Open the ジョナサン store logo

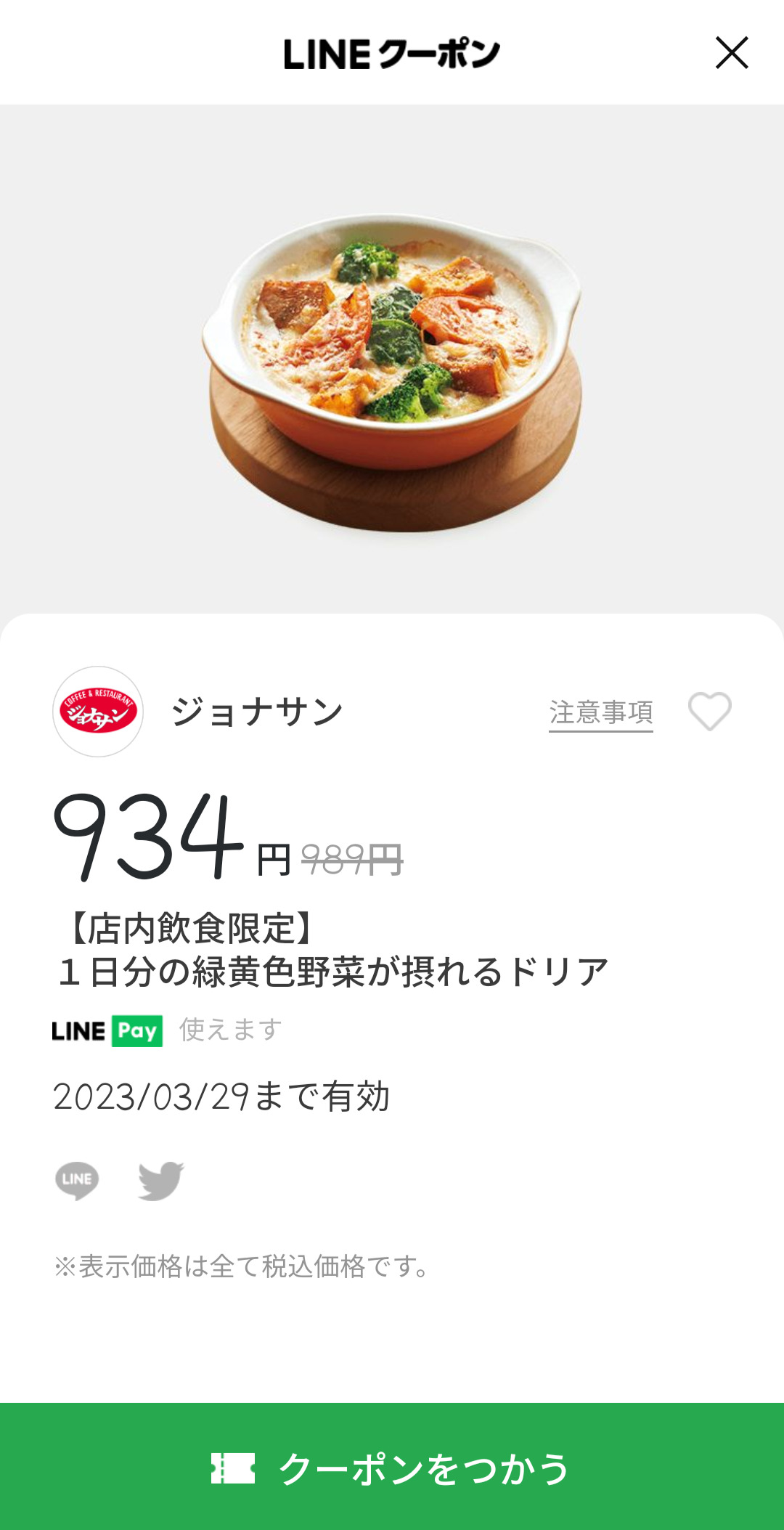[x=98, y=712]
